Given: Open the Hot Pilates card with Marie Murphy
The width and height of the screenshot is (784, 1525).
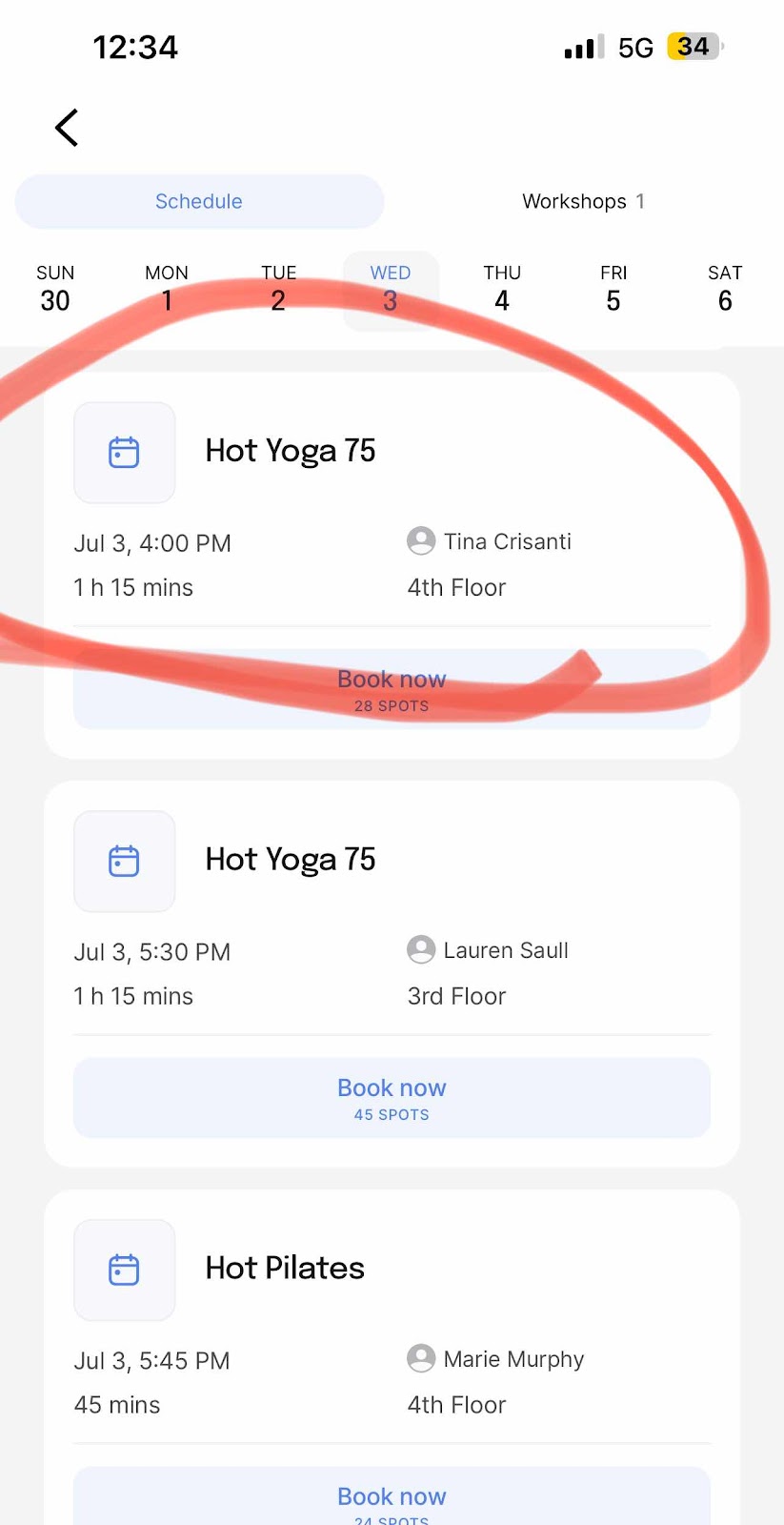Looking at the screenshot, I should pyautogui.click(x=392, y=1320).
